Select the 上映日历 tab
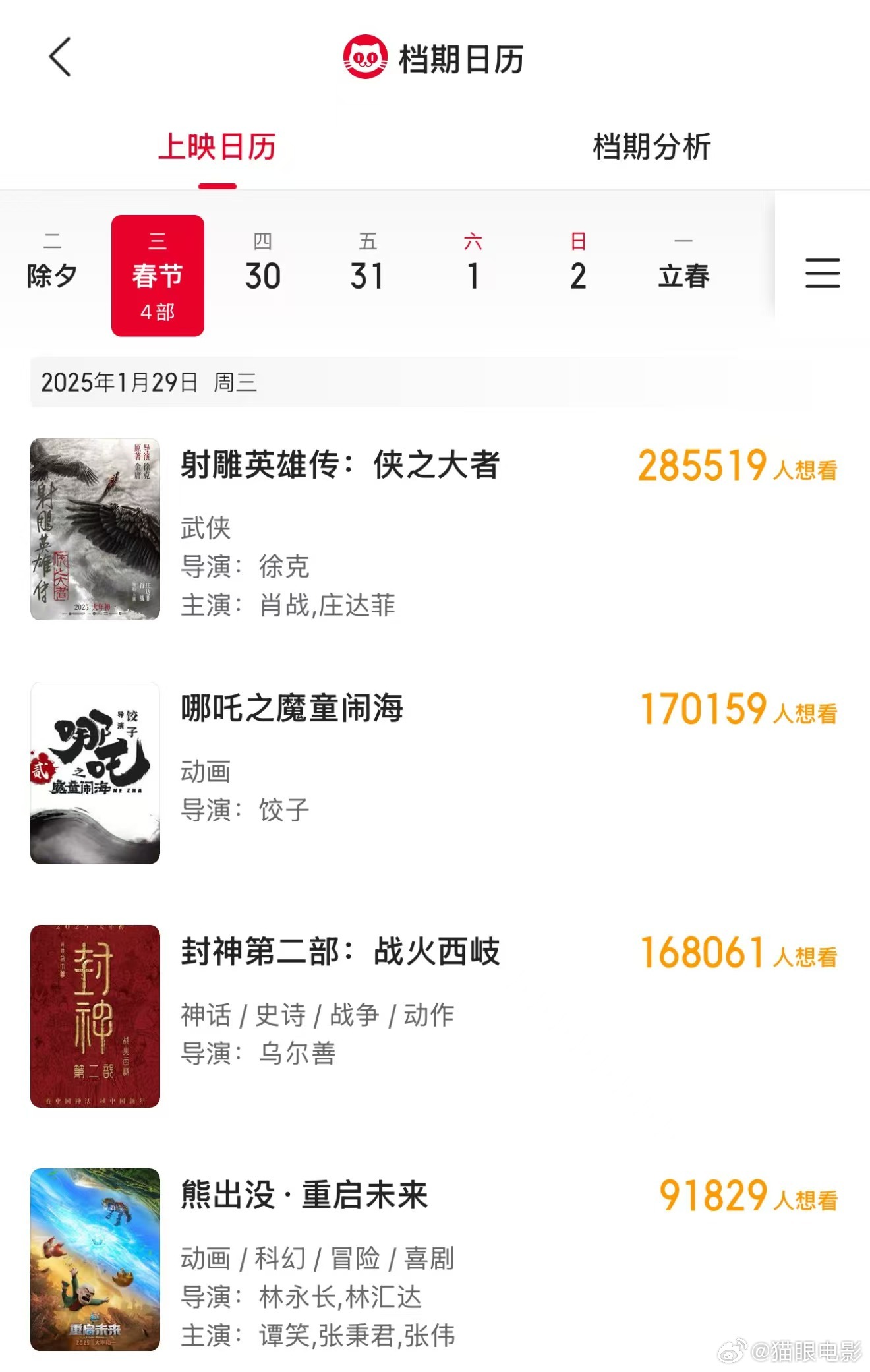The image size is (870, 1372). tap(217, 146)
